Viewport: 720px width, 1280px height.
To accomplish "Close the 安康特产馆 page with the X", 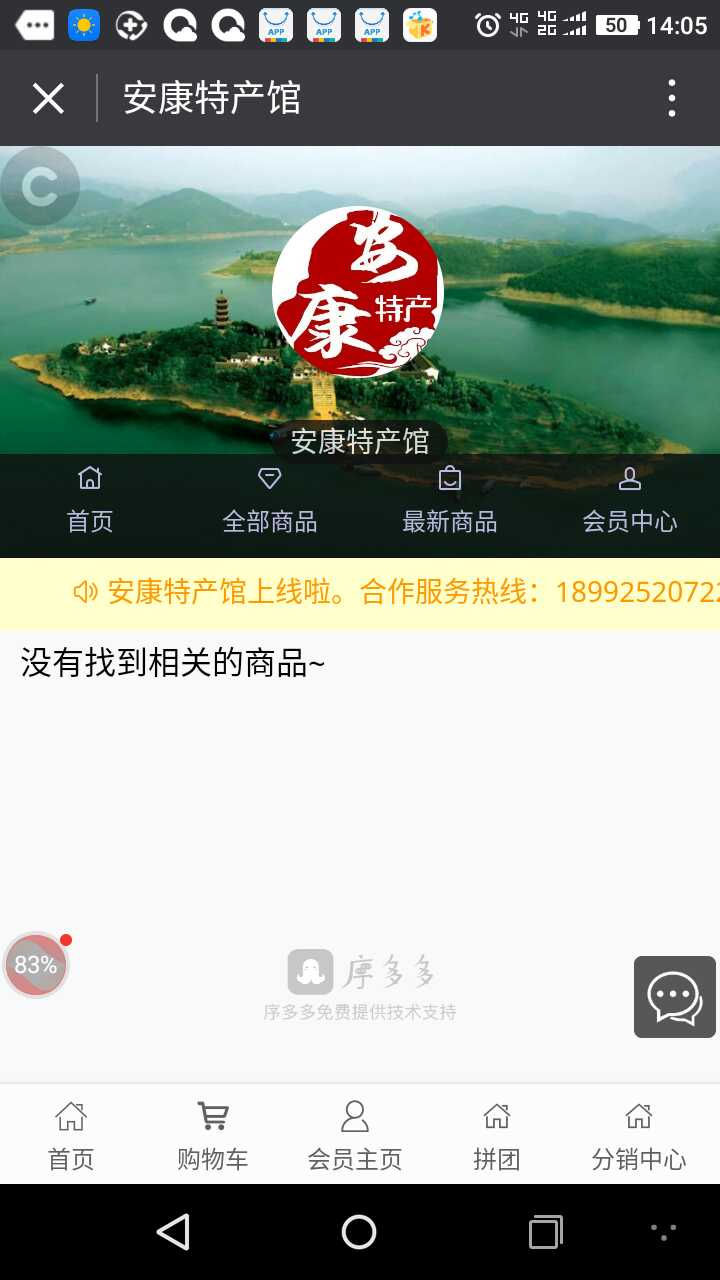I will coord(48,98).
